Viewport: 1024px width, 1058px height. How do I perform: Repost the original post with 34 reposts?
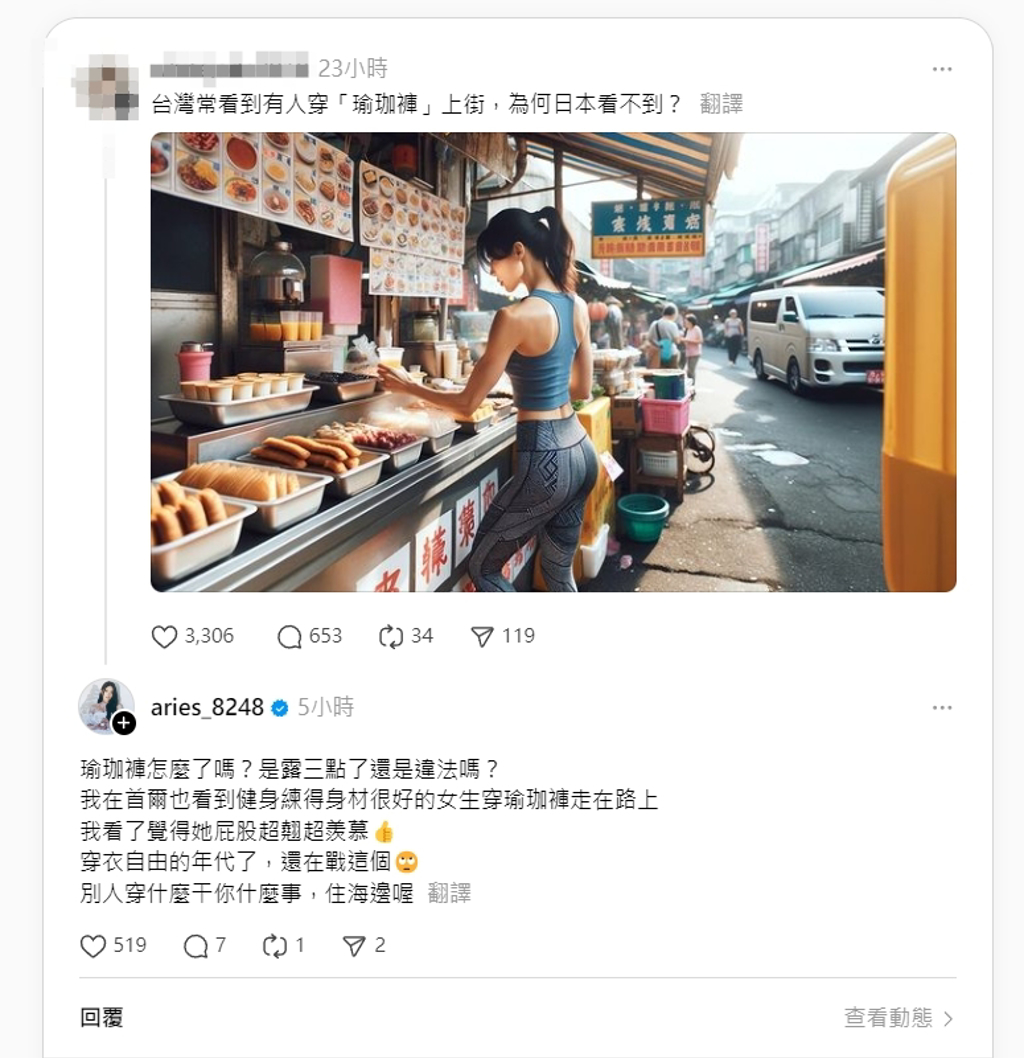coord(391,636)
